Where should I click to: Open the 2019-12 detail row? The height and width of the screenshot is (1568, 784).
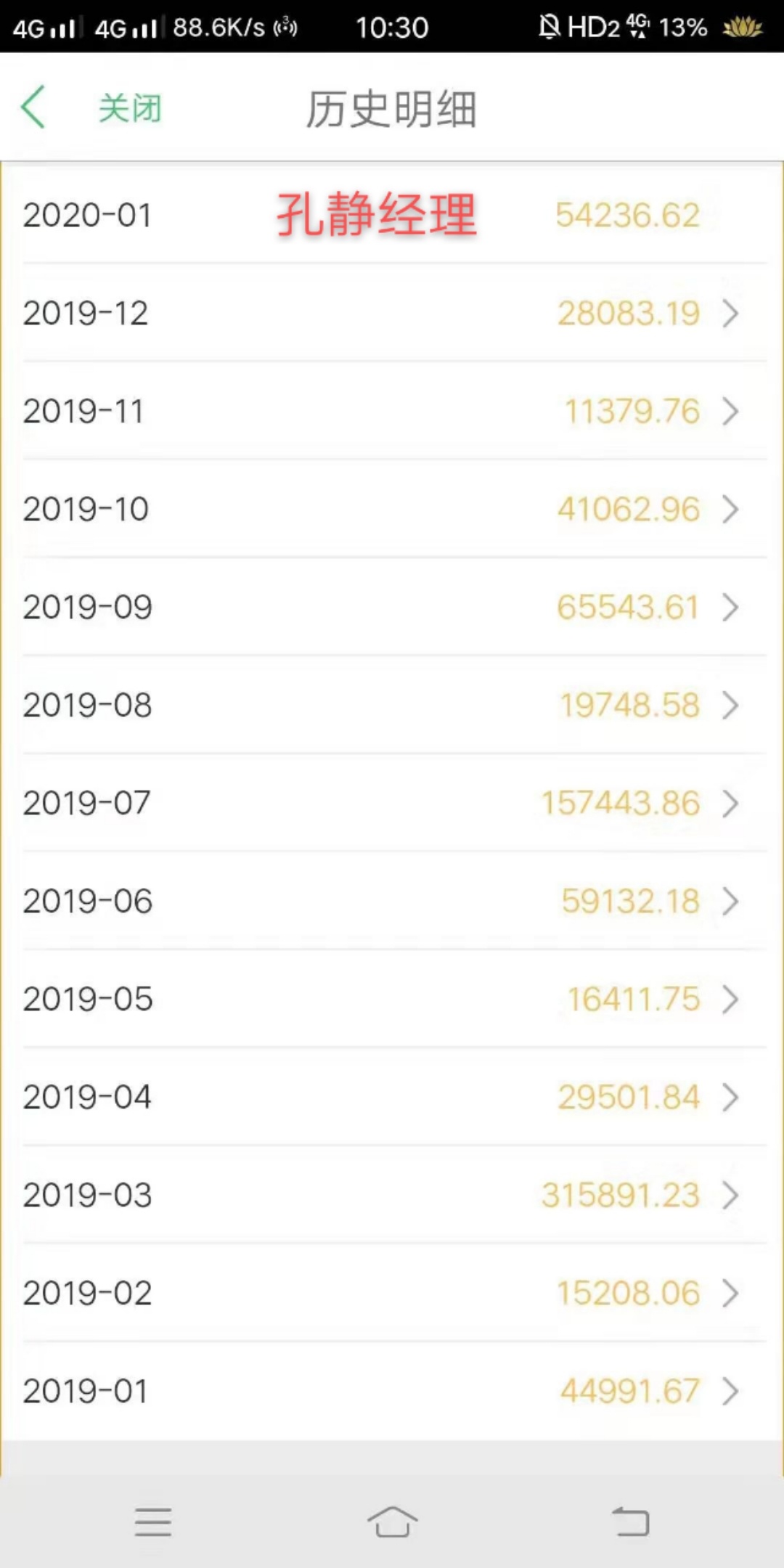[x=392, y=313]
